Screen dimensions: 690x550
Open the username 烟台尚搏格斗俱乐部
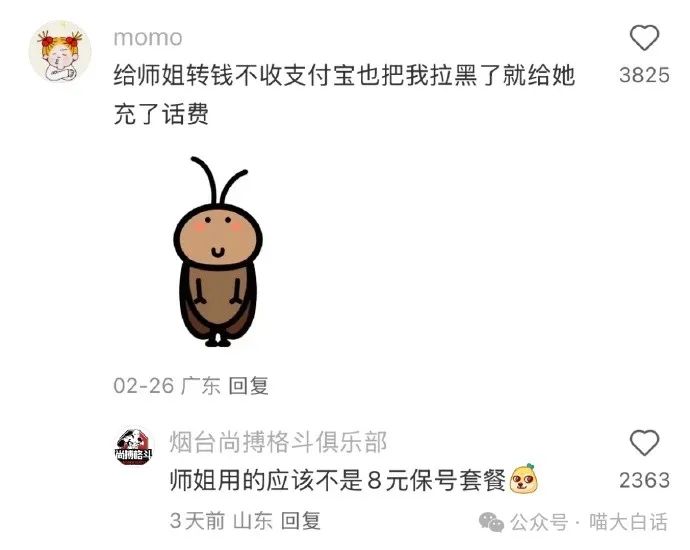(277, 441)
